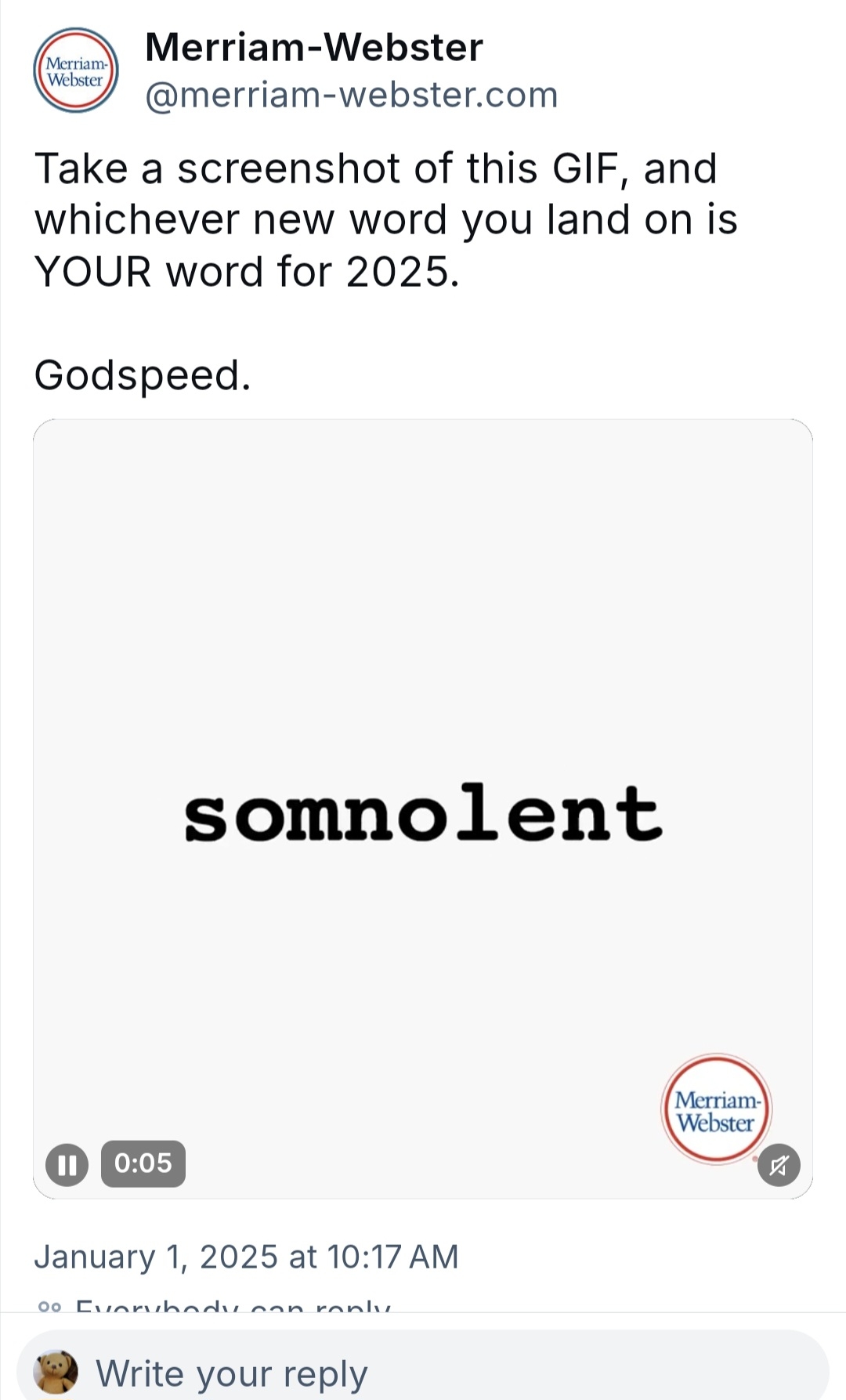Open the Merriam-Webster account name link
Image resolution: width=846 pixels, height=1400 pixels.
coord(313,48)
